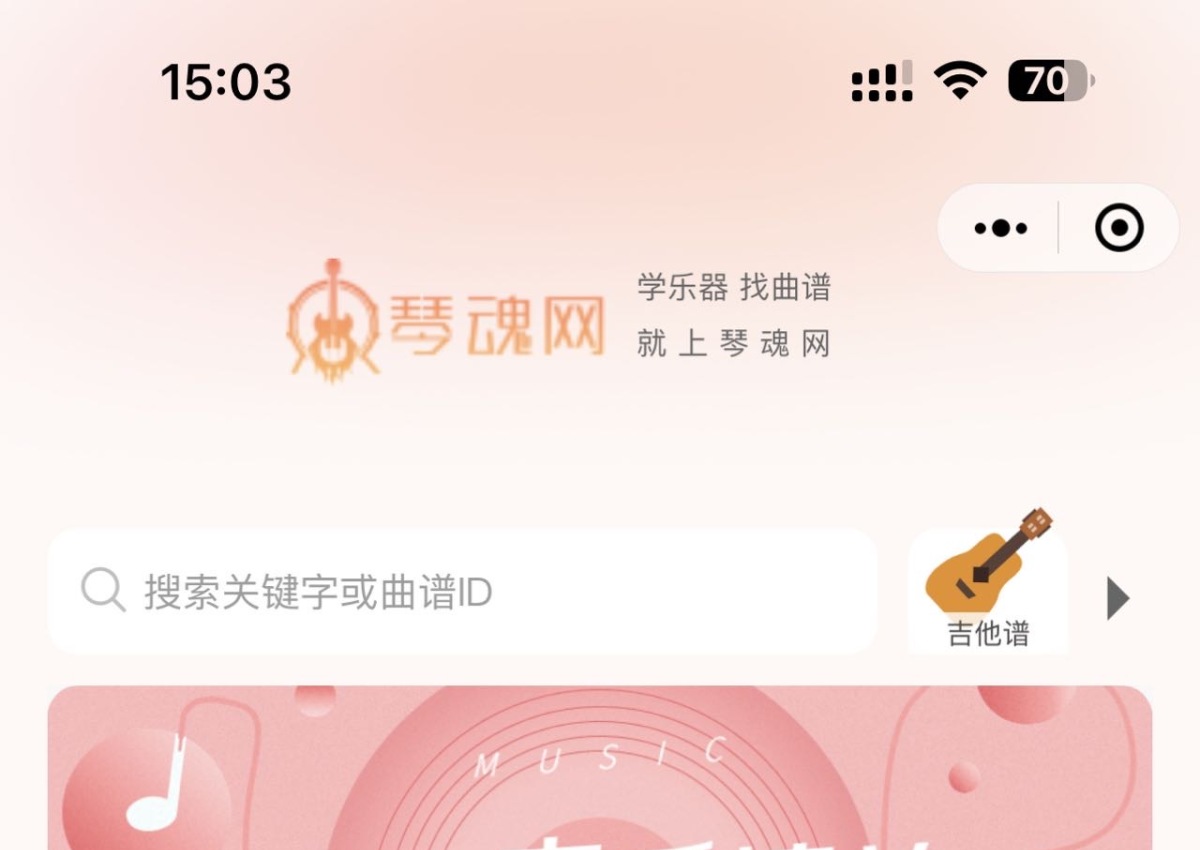This screenshot has height=850, width=1200.
Task: Open the 吉他谱 guitar tabs category
Action: tap(987, 592)
